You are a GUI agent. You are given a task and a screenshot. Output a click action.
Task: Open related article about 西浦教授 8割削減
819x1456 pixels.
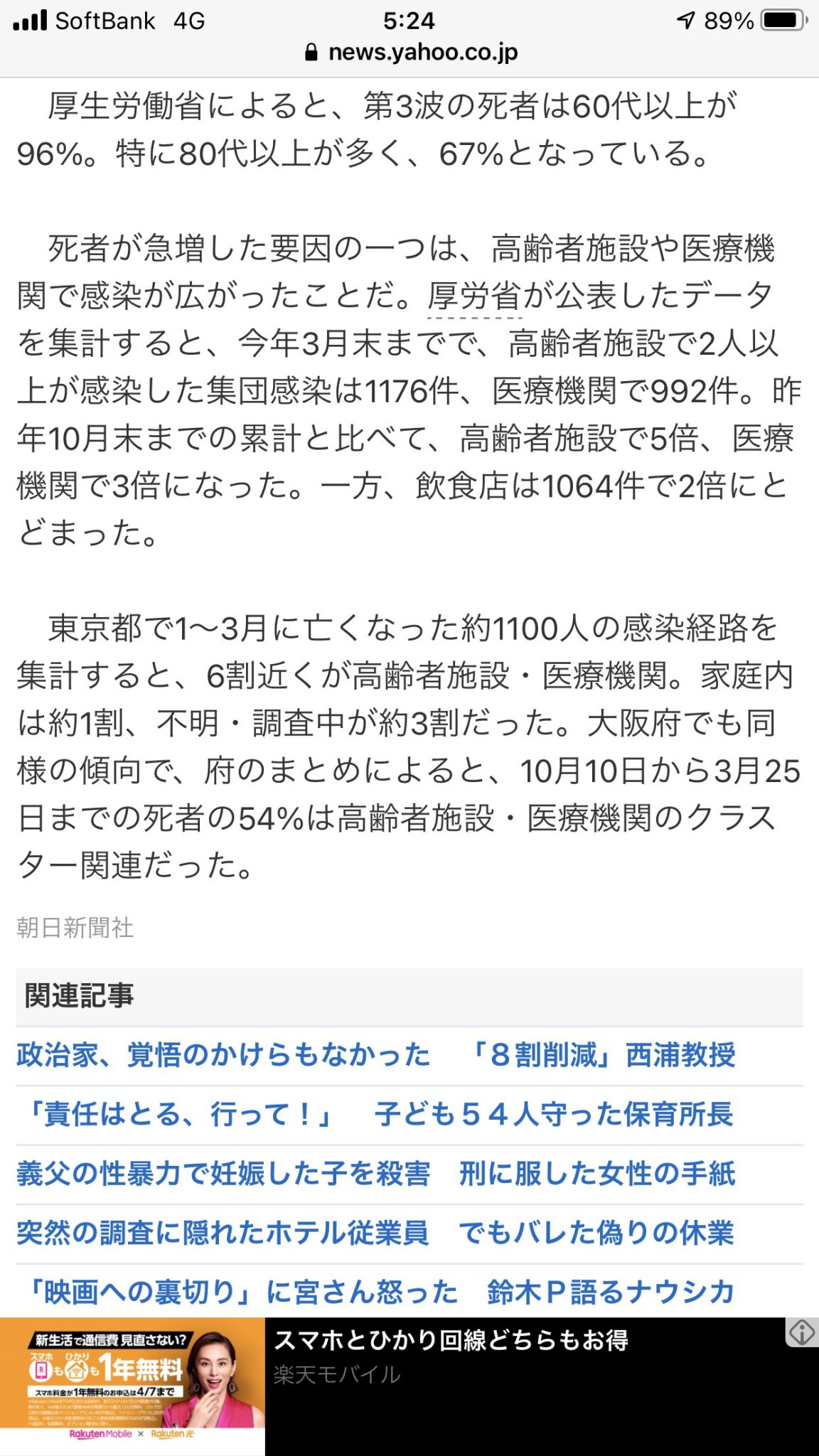click(375, 1055)
